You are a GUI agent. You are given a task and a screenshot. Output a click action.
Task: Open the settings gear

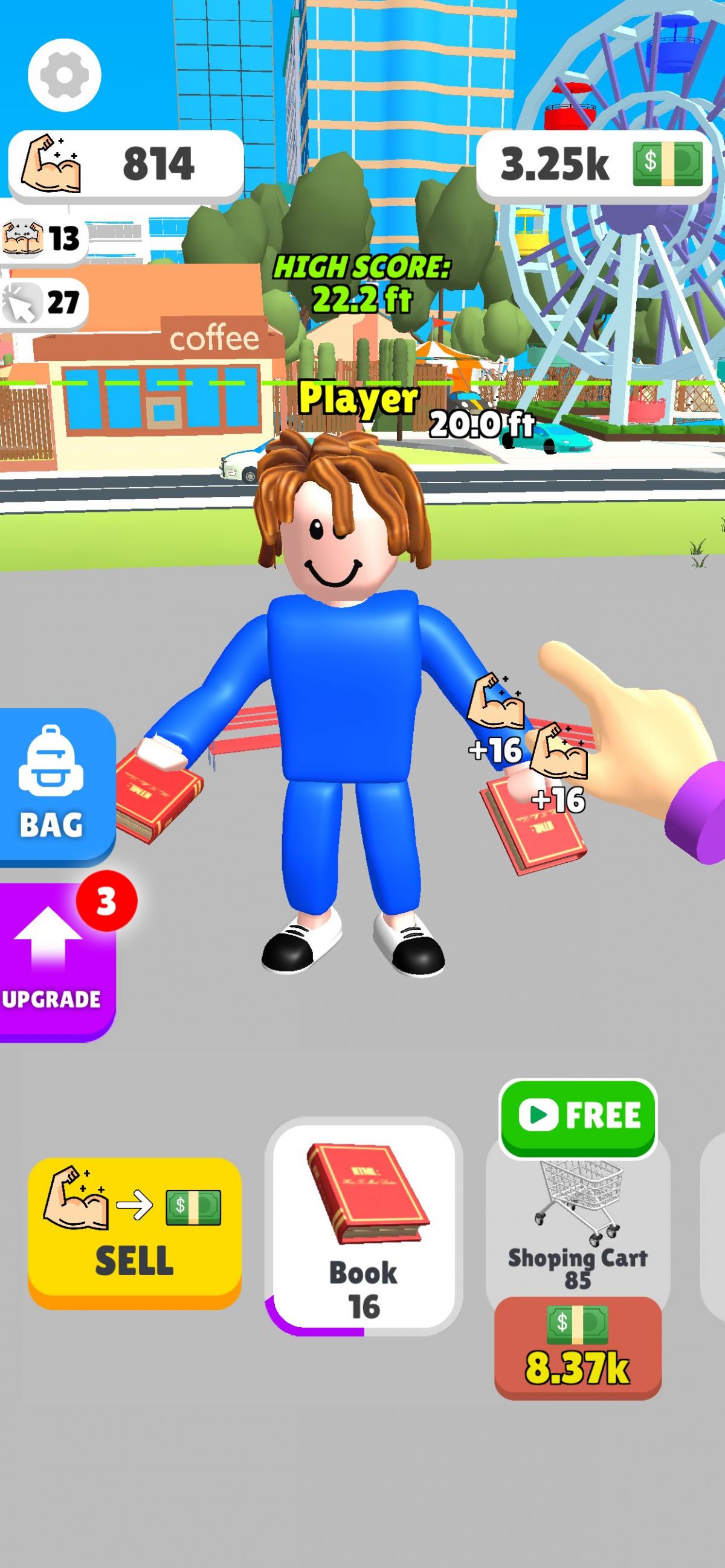[x=64, y=75]
